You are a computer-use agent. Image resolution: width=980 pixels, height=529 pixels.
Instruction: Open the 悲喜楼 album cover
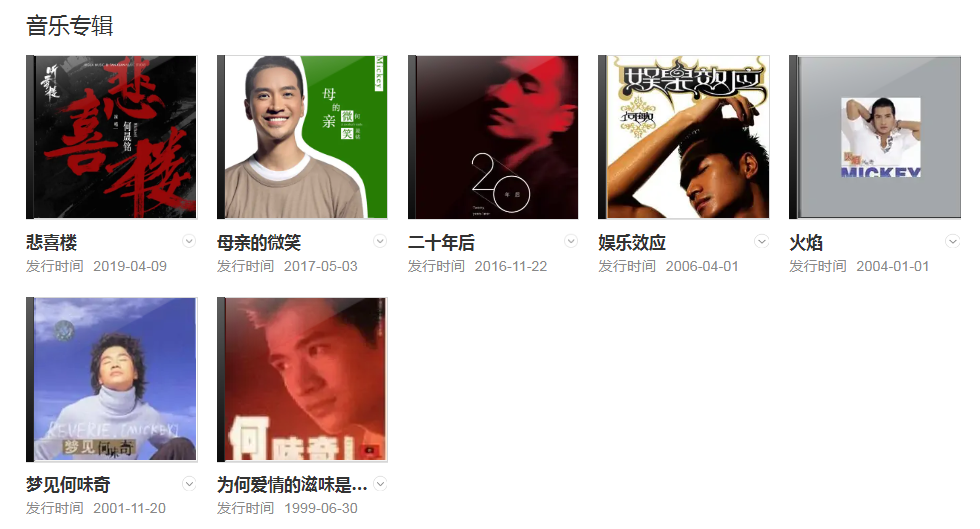(112, 137)
